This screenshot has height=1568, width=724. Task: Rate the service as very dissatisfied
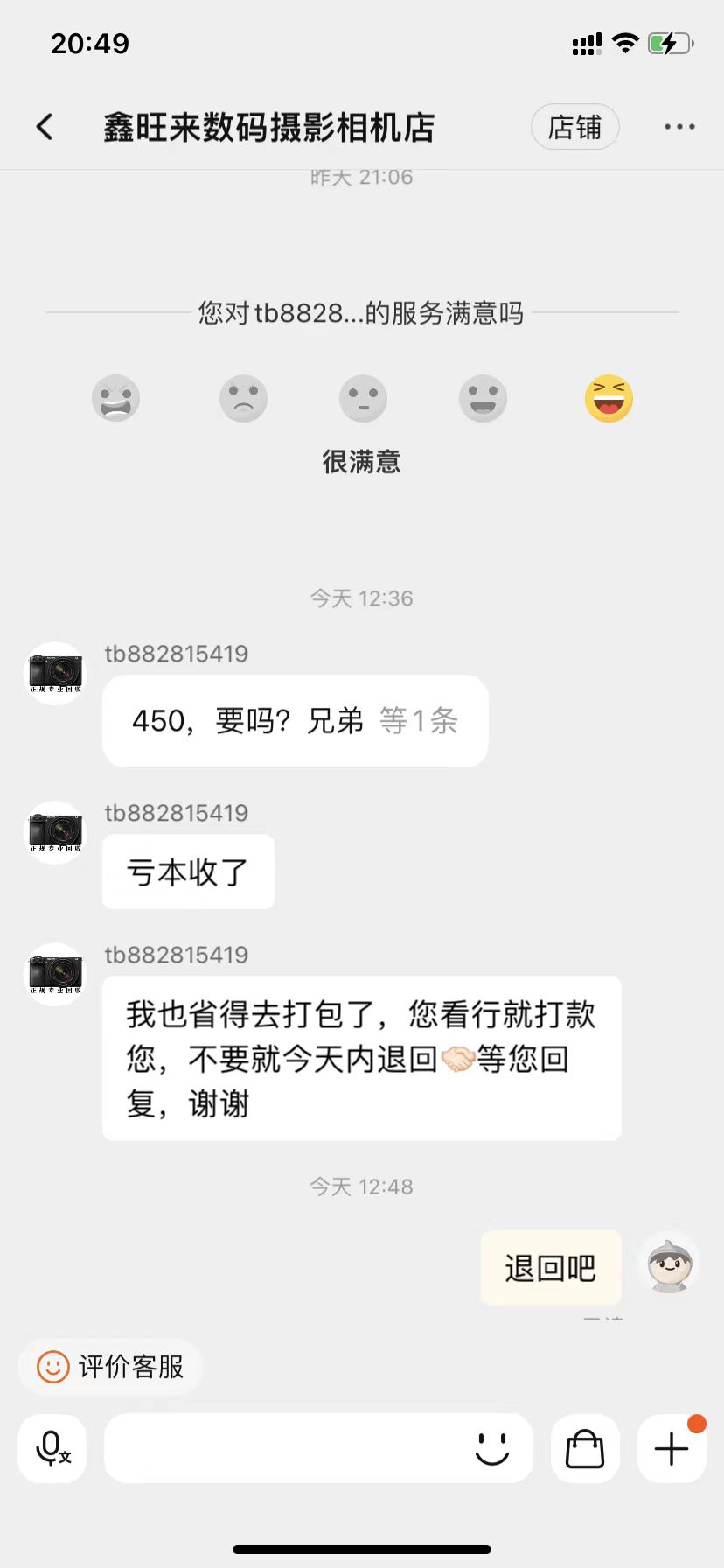point(115,399)
